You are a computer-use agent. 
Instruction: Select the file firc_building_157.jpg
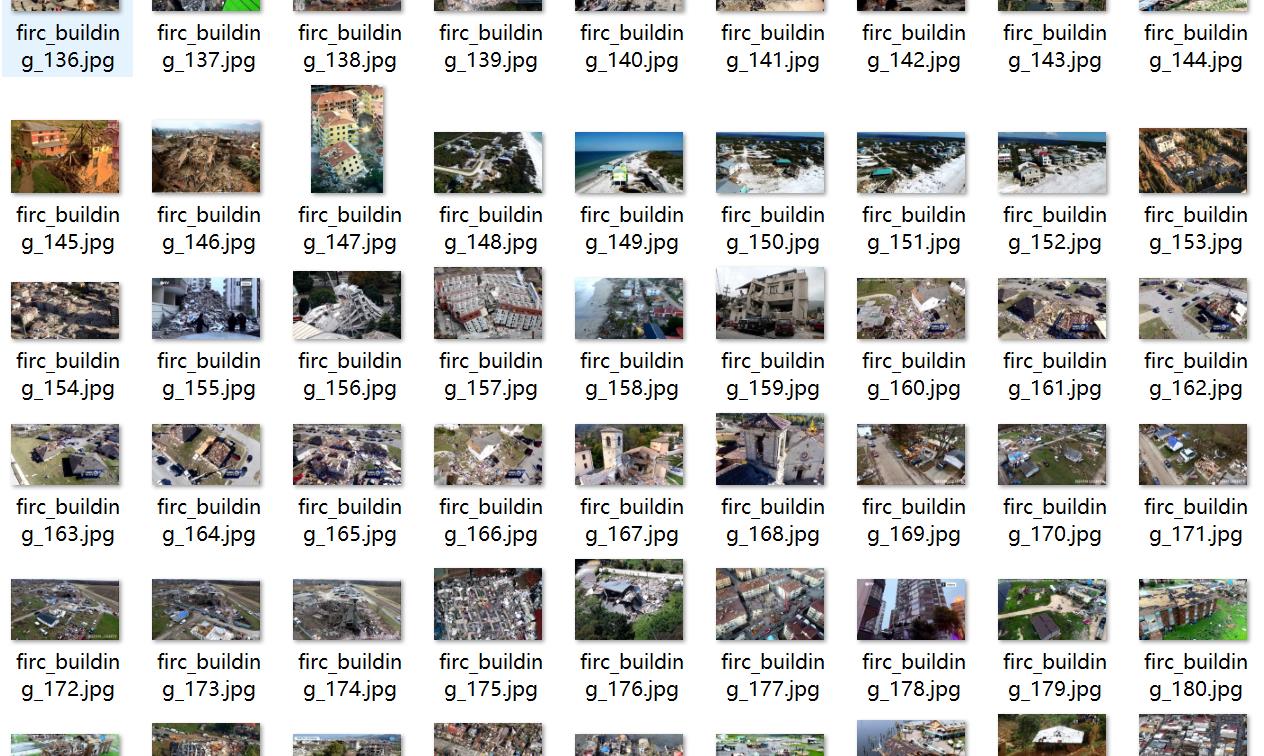pyautogui.click(x=488, y=303)
